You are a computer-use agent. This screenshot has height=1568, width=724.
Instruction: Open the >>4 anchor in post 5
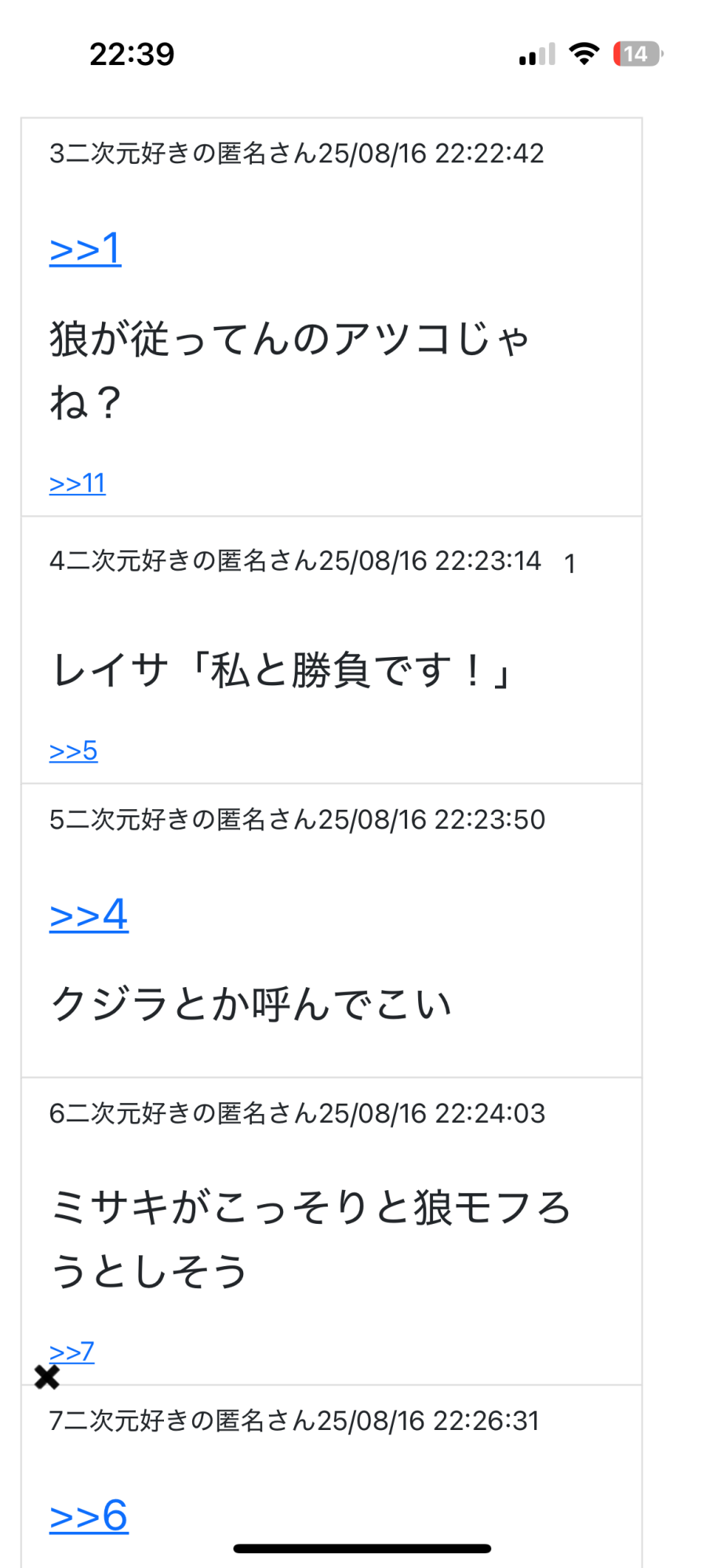89,915
